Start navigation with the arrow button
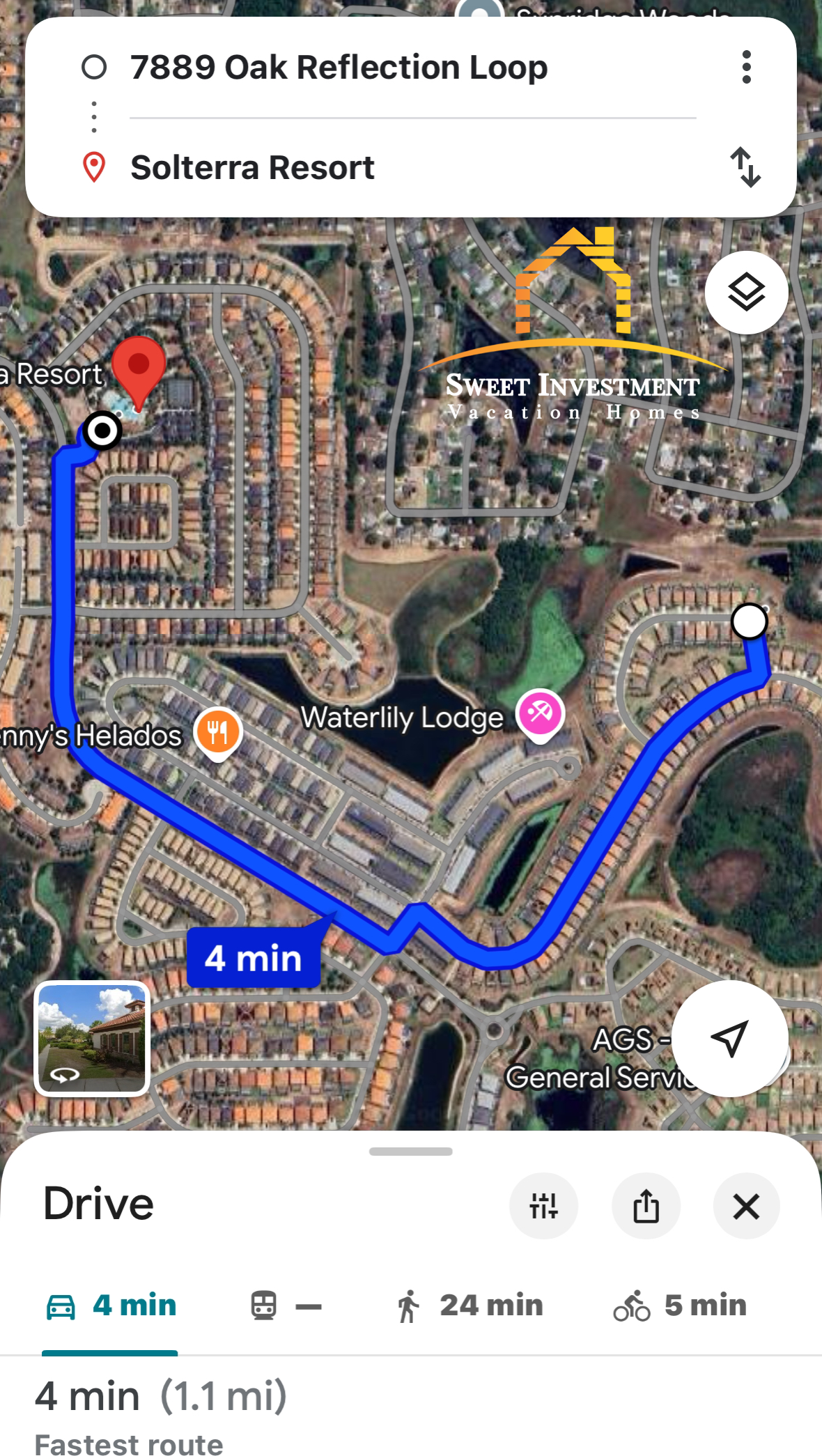The image size is (822, 1456). click(x=729, y=1038)
